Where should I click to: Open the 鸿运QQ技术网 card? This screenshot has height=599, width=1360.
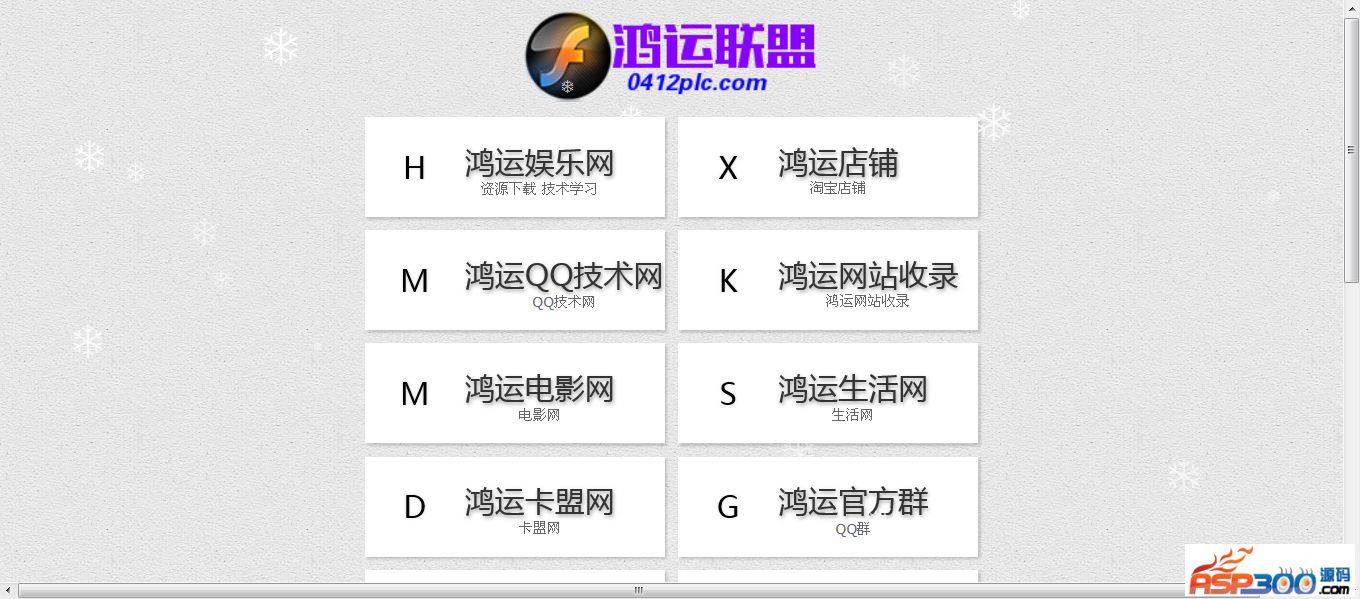(514, 280)
